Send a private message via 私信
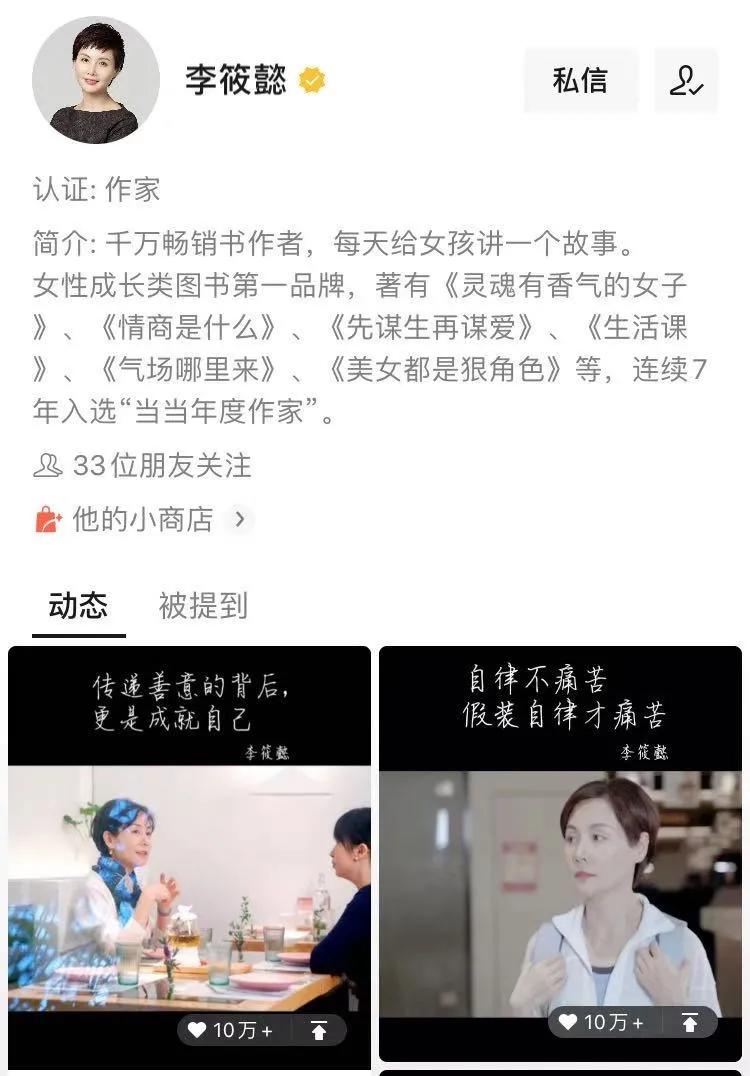This screenshot has height=1076, width=750. [580, 80]
